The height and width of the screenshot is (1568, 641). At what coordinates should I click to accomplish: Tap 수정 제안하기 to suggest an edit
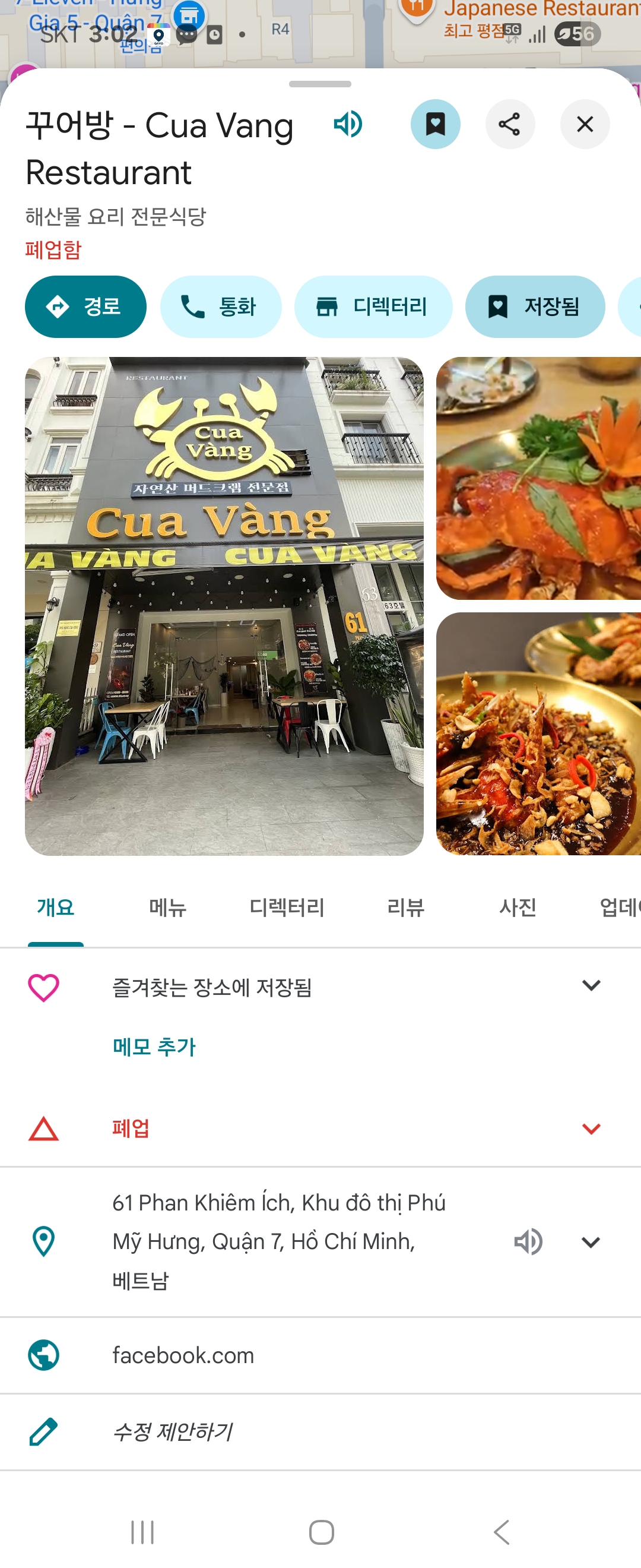coord(173,1431)
